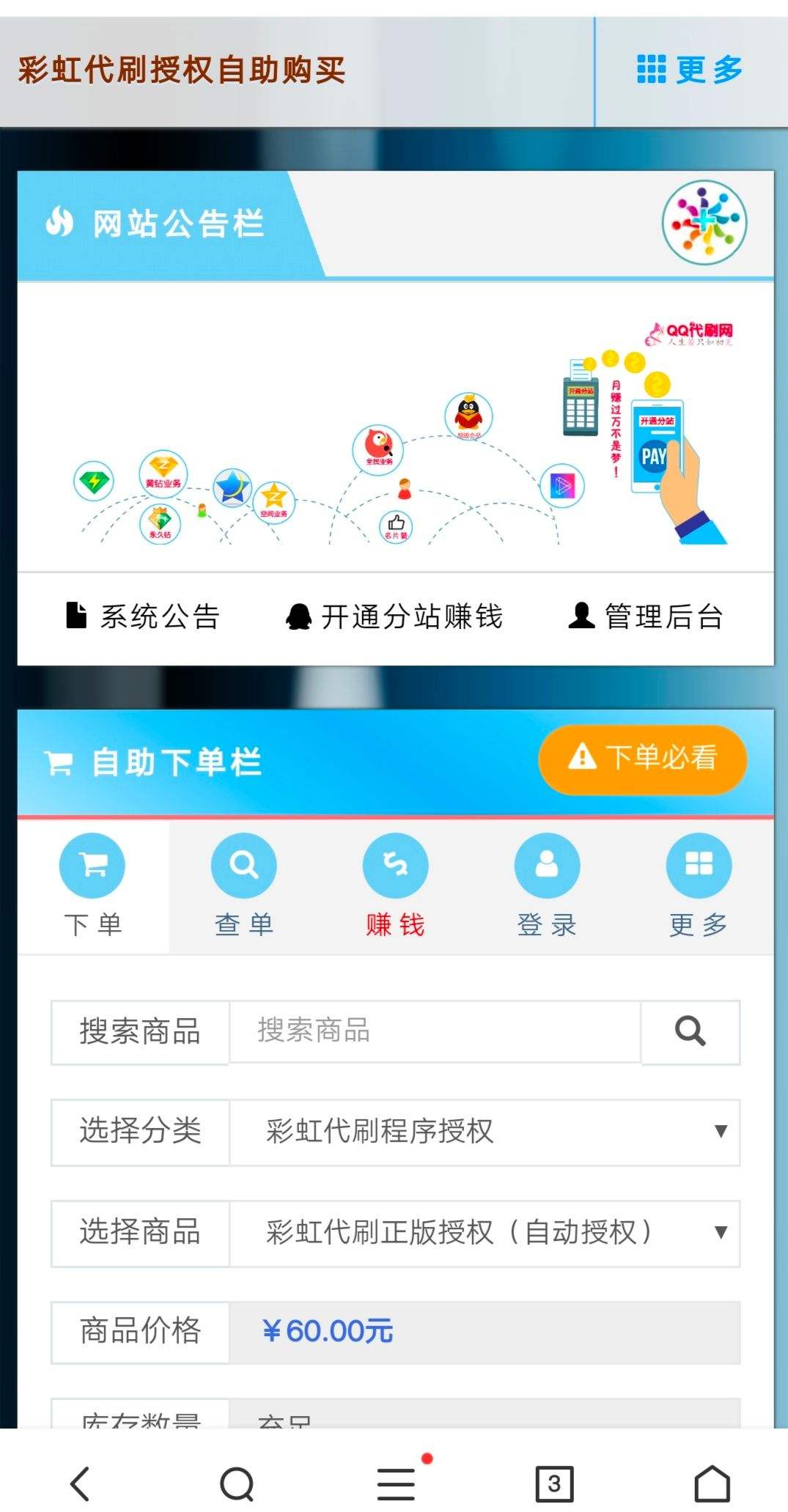Viewport: 788px width, 1512px height.
Task: Open the 赚钱 money icon
Action: click(395, 865)
